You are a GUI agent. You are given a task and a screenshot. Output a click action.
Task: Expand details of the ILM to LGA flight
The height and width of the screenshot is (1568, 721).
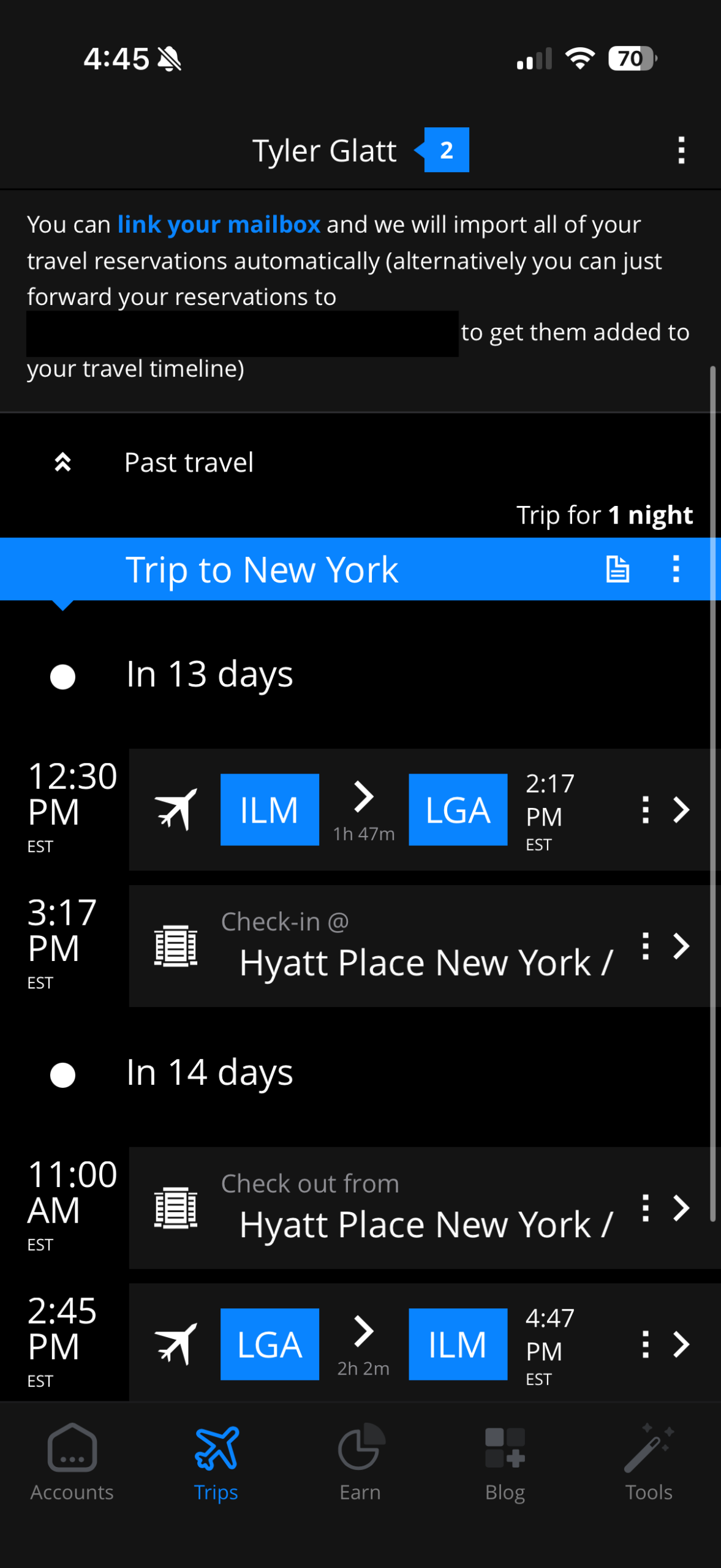[x=681, y=810]
